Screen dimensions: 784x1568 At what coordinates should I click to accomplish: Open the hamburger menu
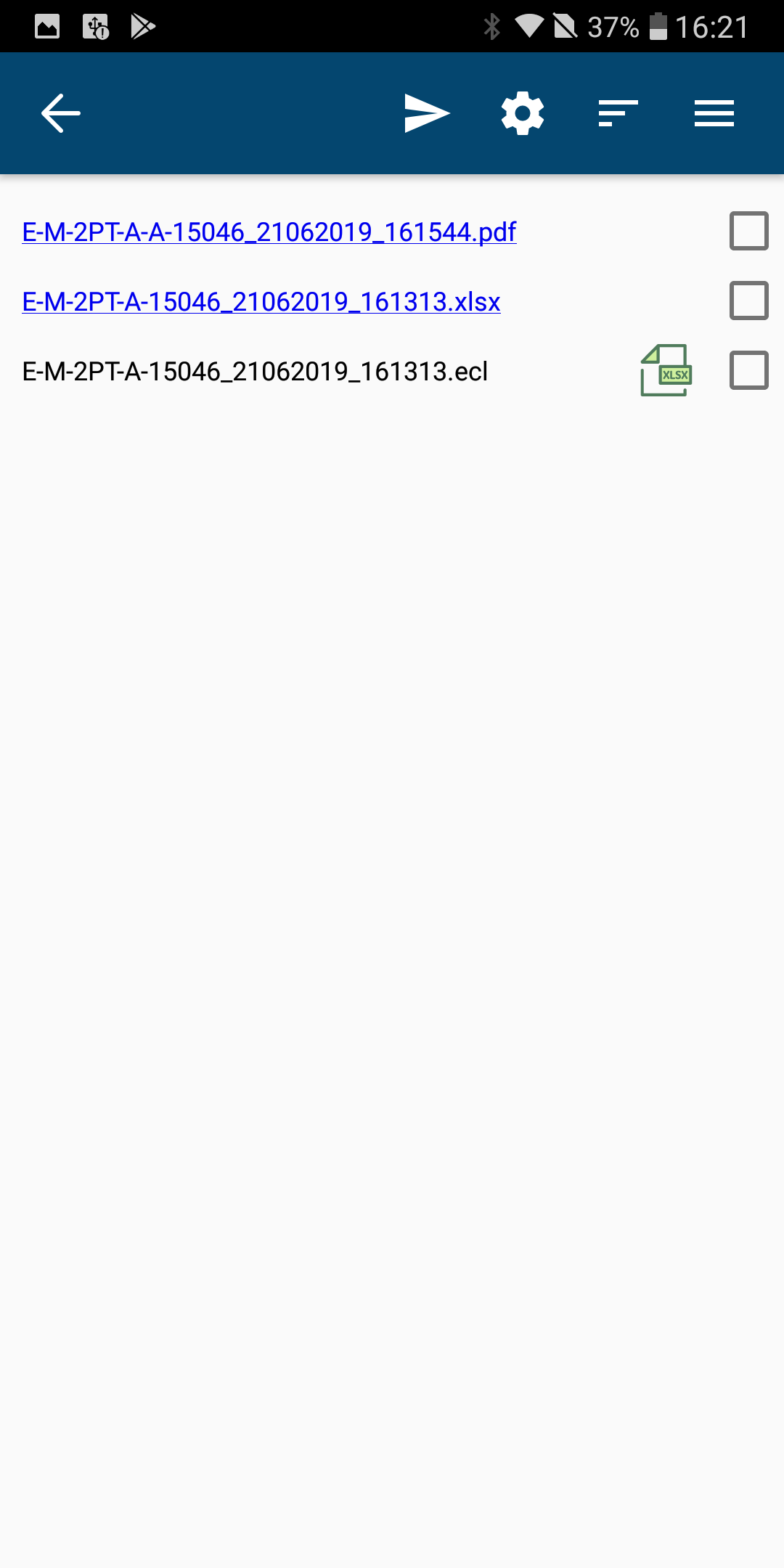(x=714, y=113)
